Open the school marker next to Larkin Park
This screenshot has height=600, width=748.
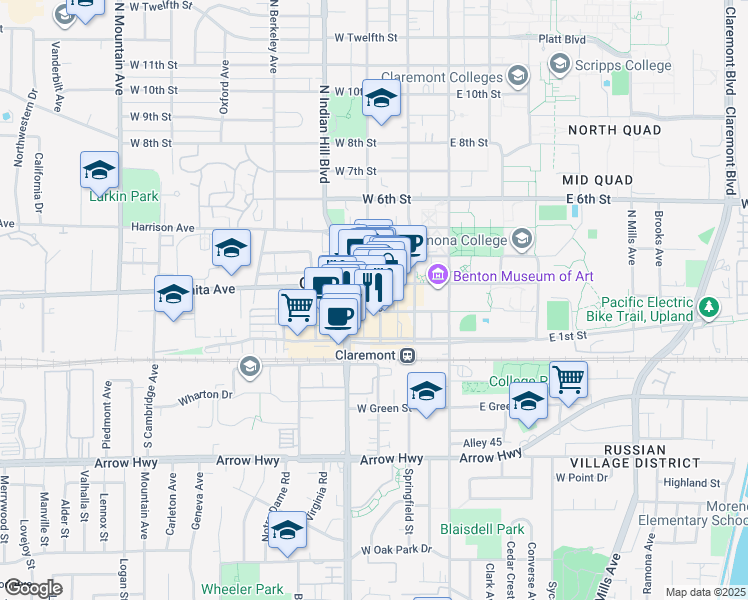[x=99, y=171]
